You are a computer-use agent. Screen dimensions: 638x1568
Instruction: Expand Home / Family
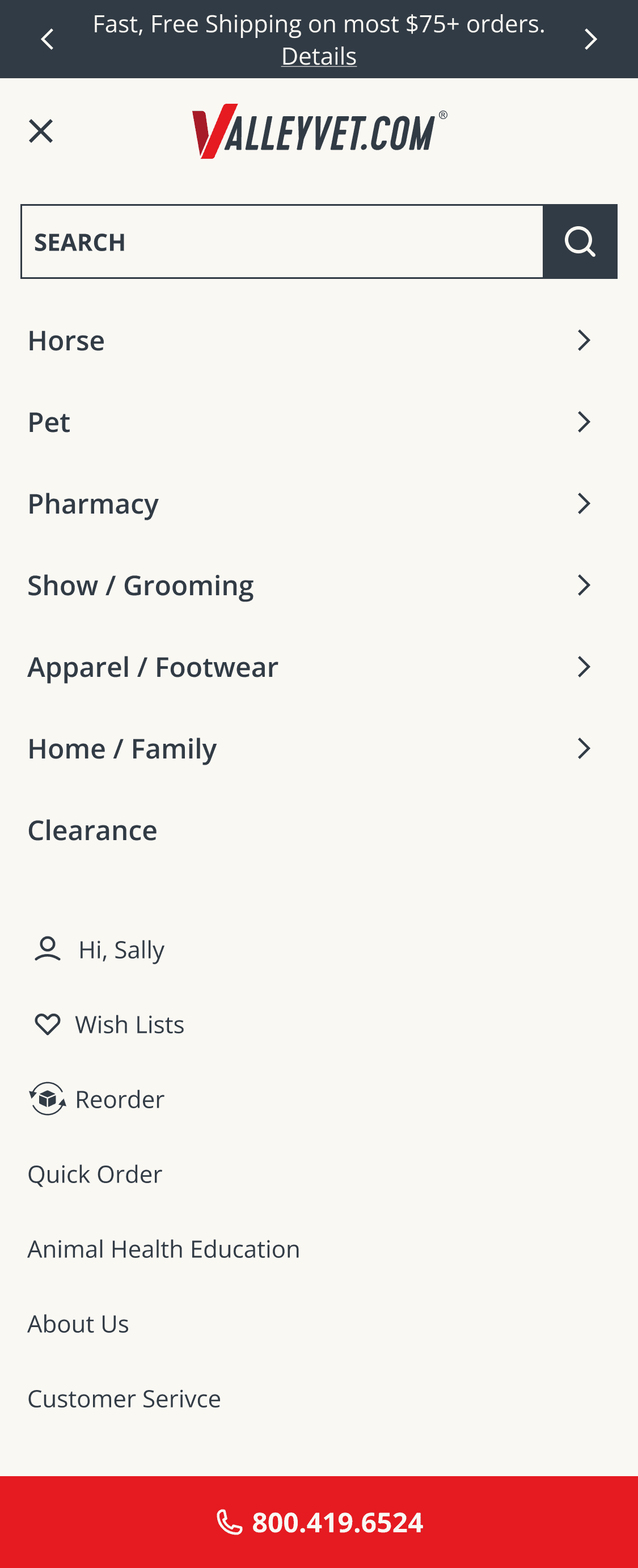pos(310,748)
